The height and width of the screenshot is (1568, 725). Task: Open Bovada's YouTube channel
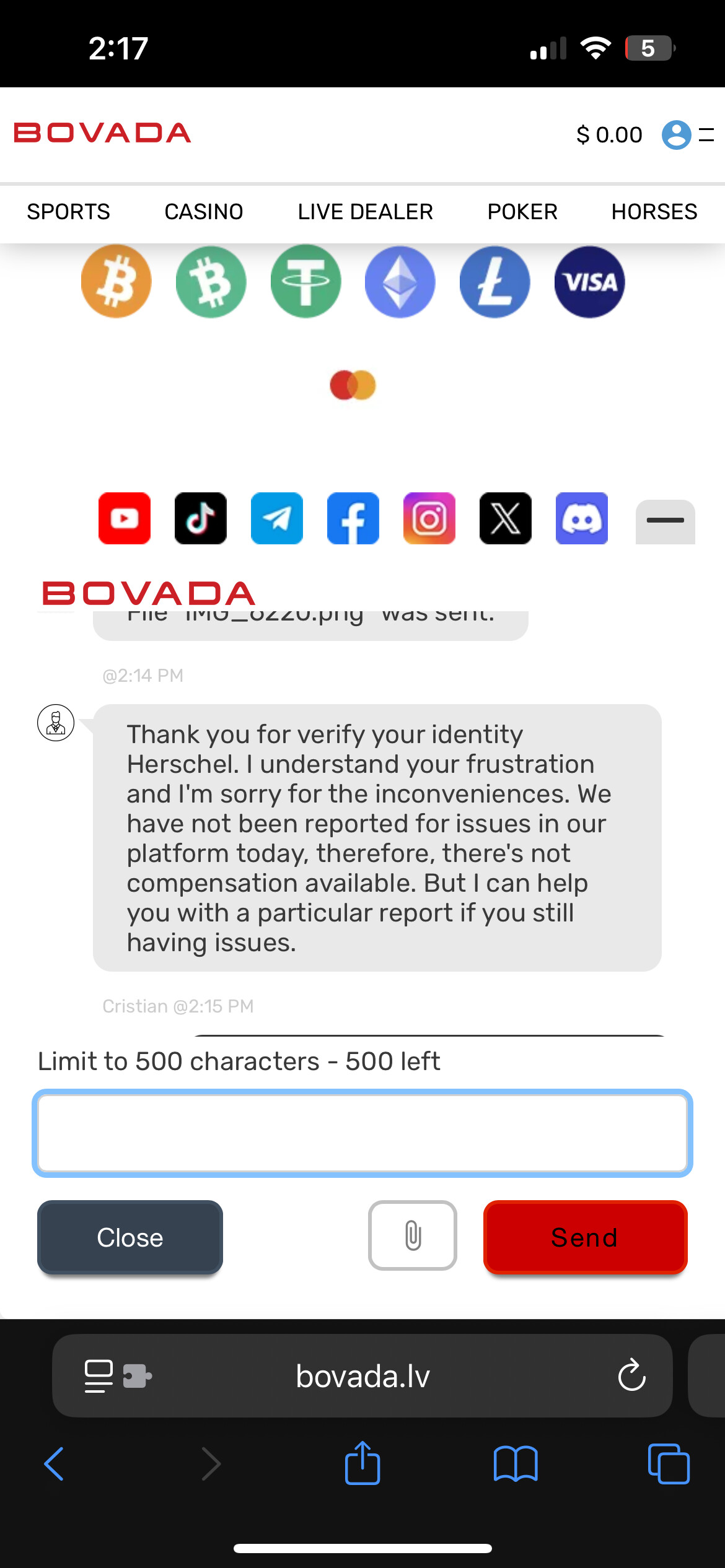click(125, 518)
